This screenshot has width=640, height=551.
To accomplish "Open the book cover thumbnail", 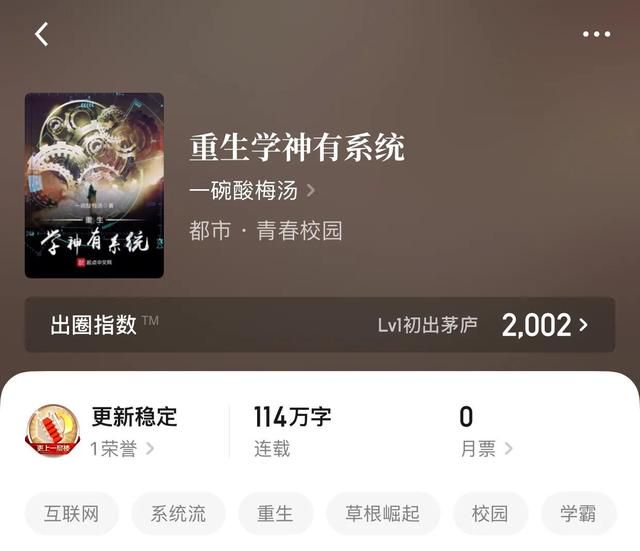I will (94, 186).
